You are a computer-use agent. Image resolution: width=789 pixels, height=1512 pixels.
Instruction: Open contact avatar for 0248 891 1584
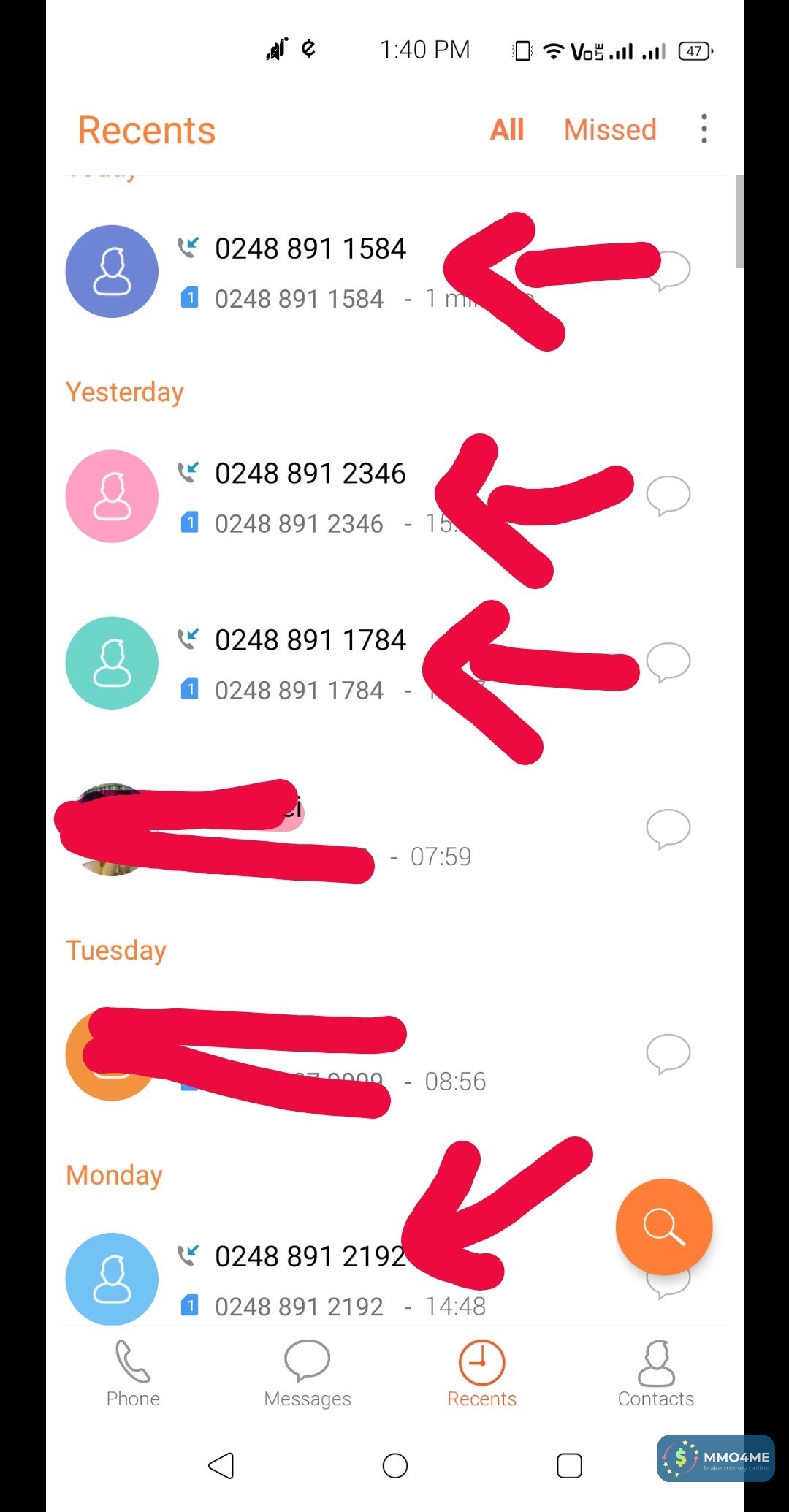click(112, 271)
